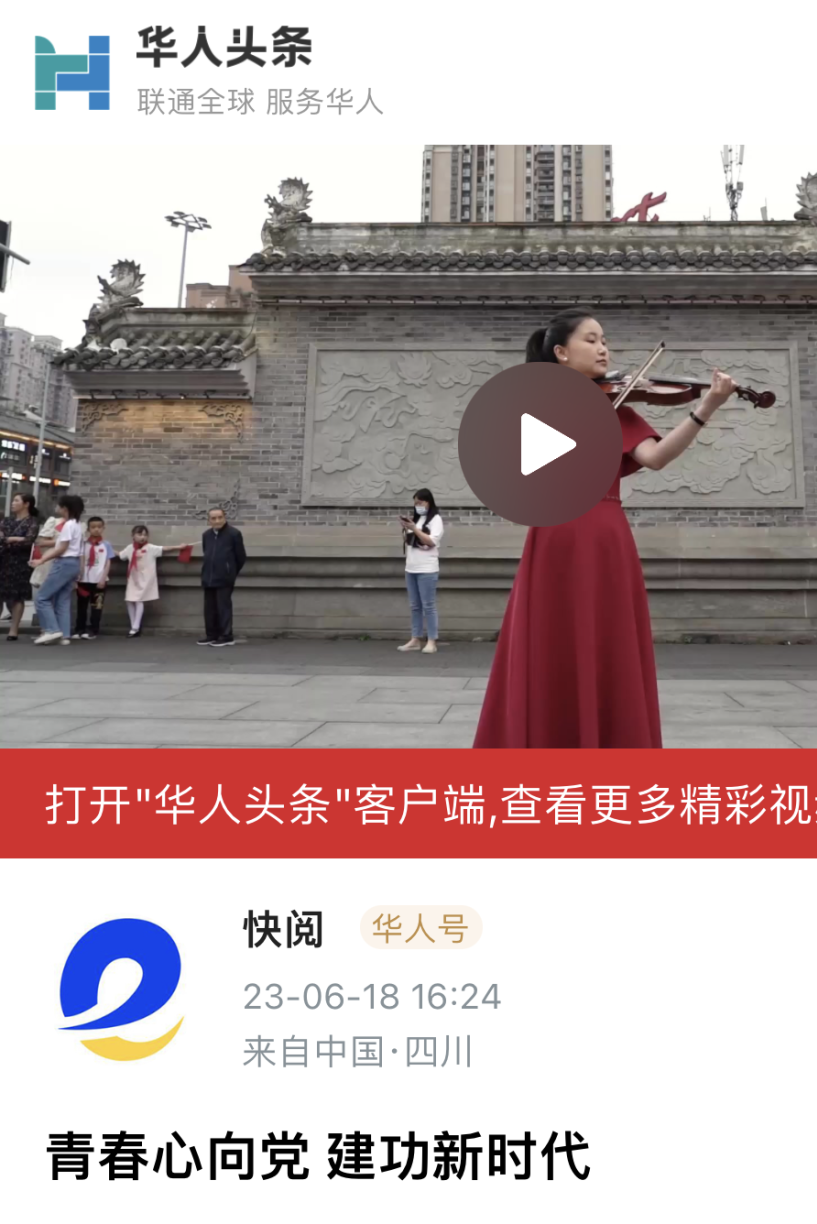Open the 华人头条 client via red banner
This screenshot has width=817, height=1224.
click(x=408, y=804)
